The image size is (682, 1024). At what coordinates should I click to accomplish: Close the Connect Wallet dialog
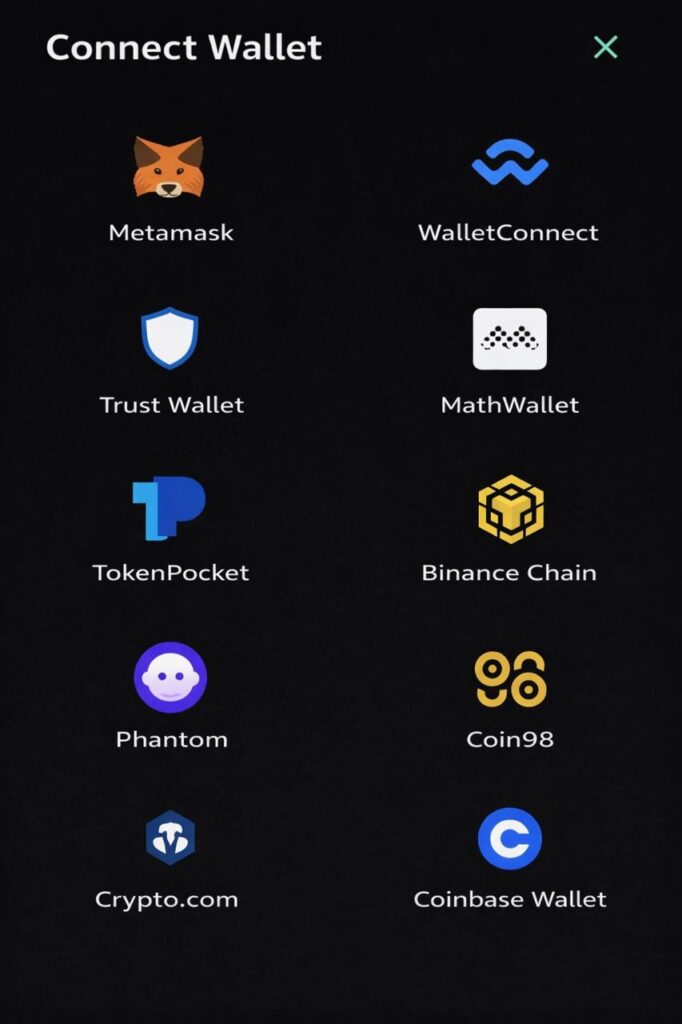pos(605,47)
